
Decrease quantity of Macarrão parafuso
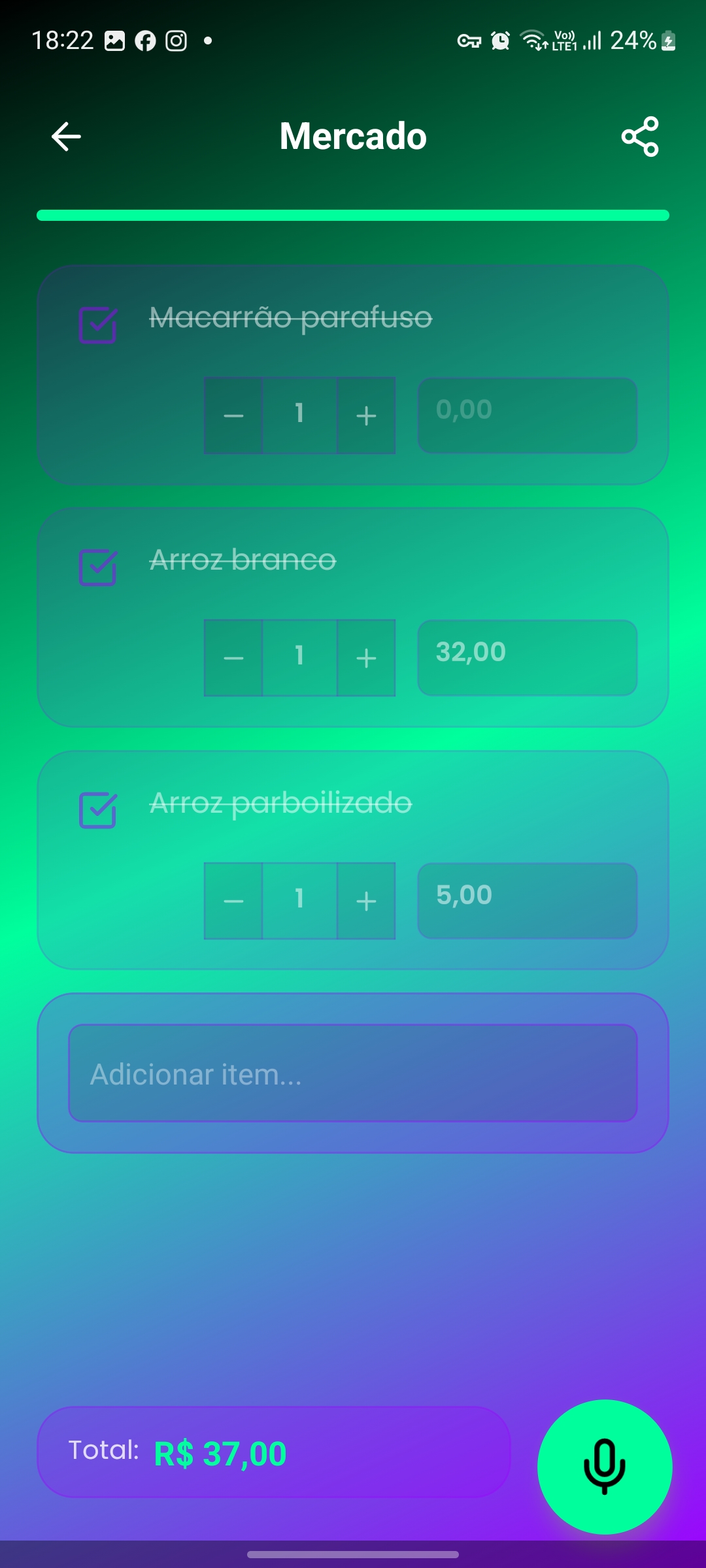[233, 416]
